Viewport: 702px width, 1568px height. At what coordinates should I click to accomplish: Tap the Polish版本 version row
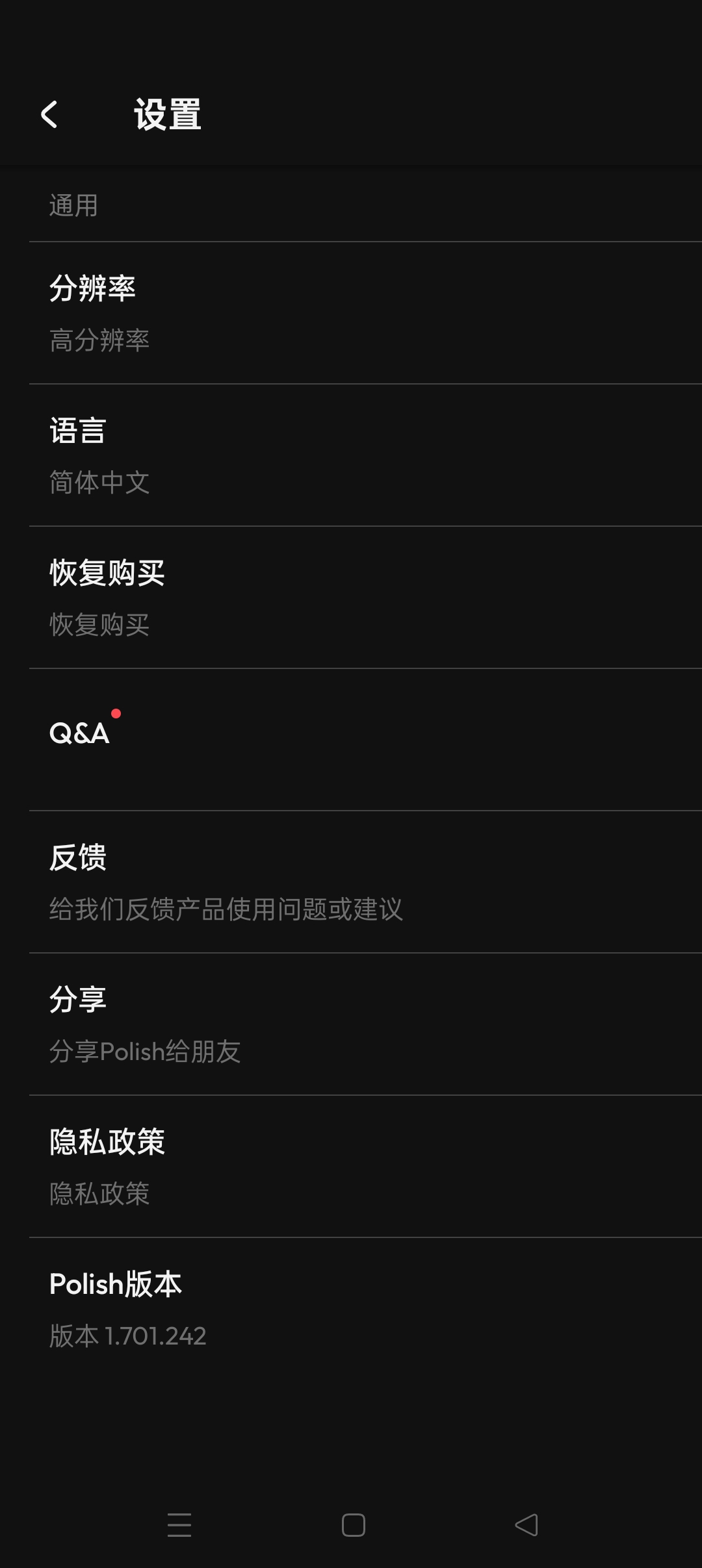click(351, 1309)
